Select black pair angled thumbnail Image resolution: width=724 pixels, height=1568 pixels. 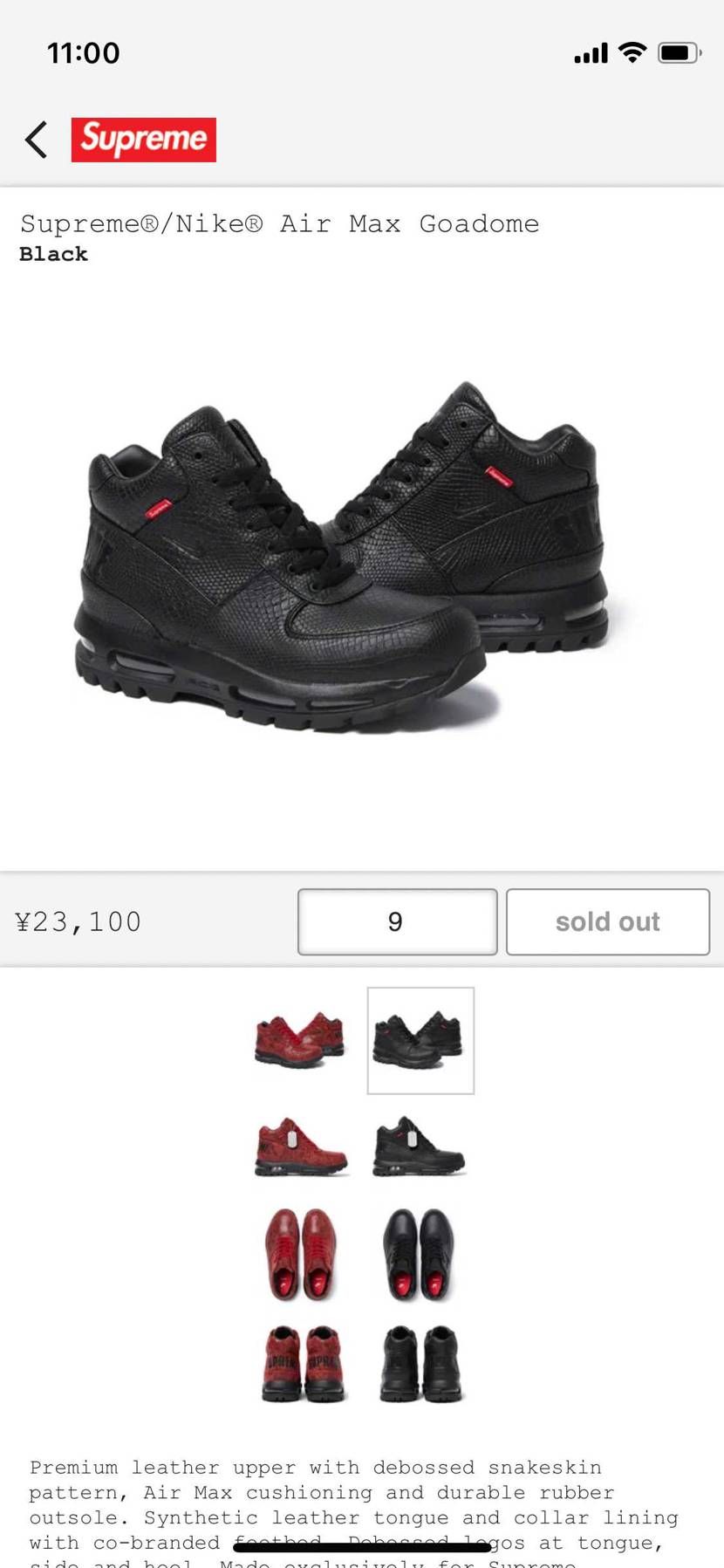[420, 1040]
